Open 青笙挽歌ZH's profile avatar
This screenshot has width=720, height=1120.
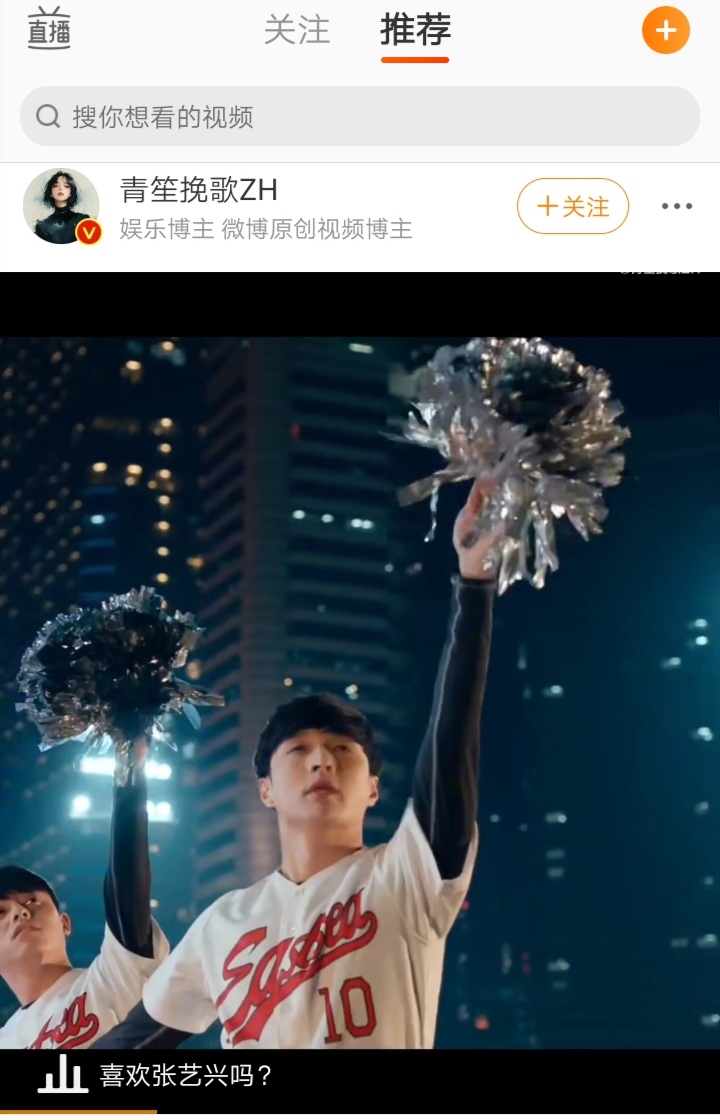tap(61, 207)
